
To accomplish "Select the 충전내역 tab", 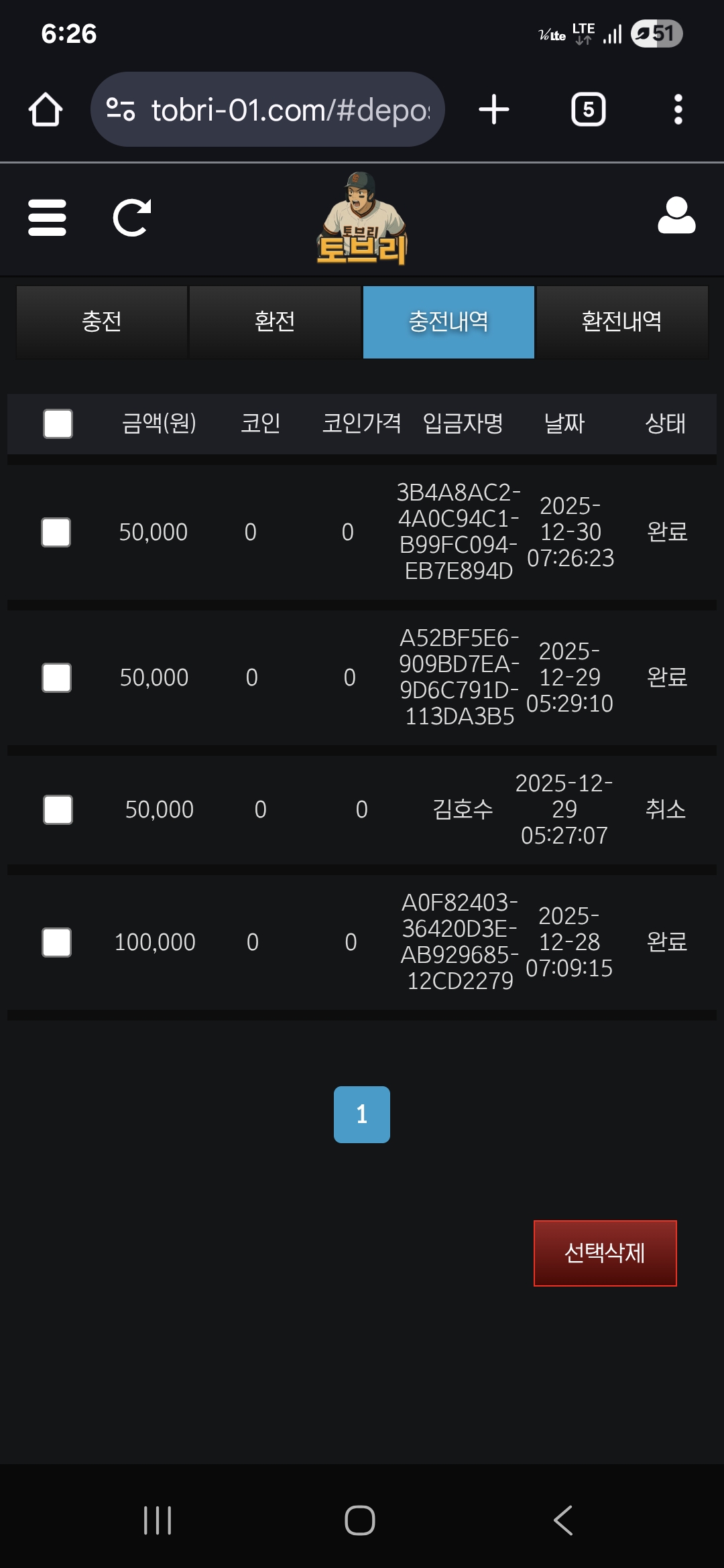I will click(x=448, y=322).
